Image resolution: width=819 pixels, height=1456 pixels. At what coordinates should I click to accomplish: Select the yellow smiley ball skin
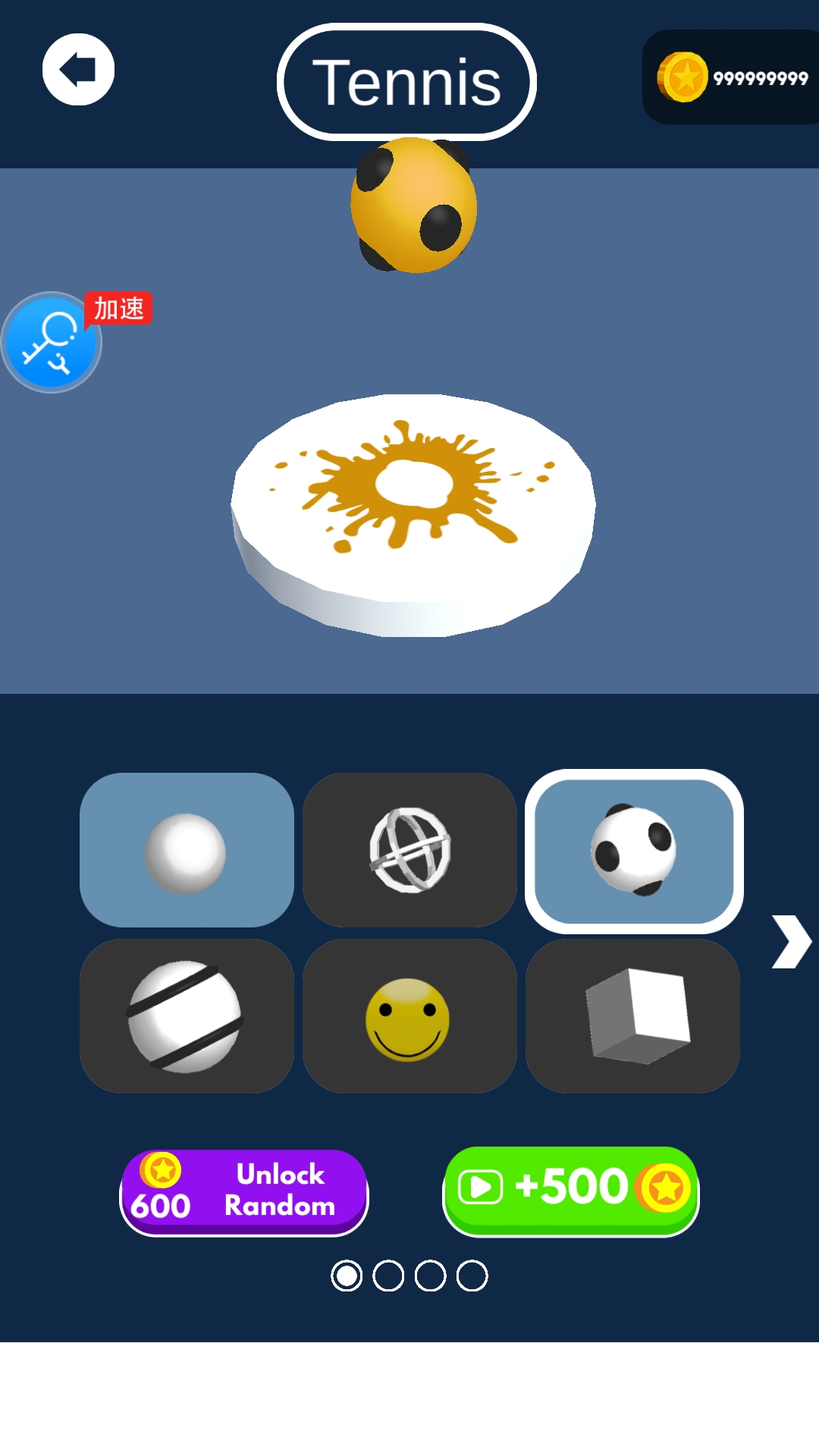click(x=409, y=1016)
